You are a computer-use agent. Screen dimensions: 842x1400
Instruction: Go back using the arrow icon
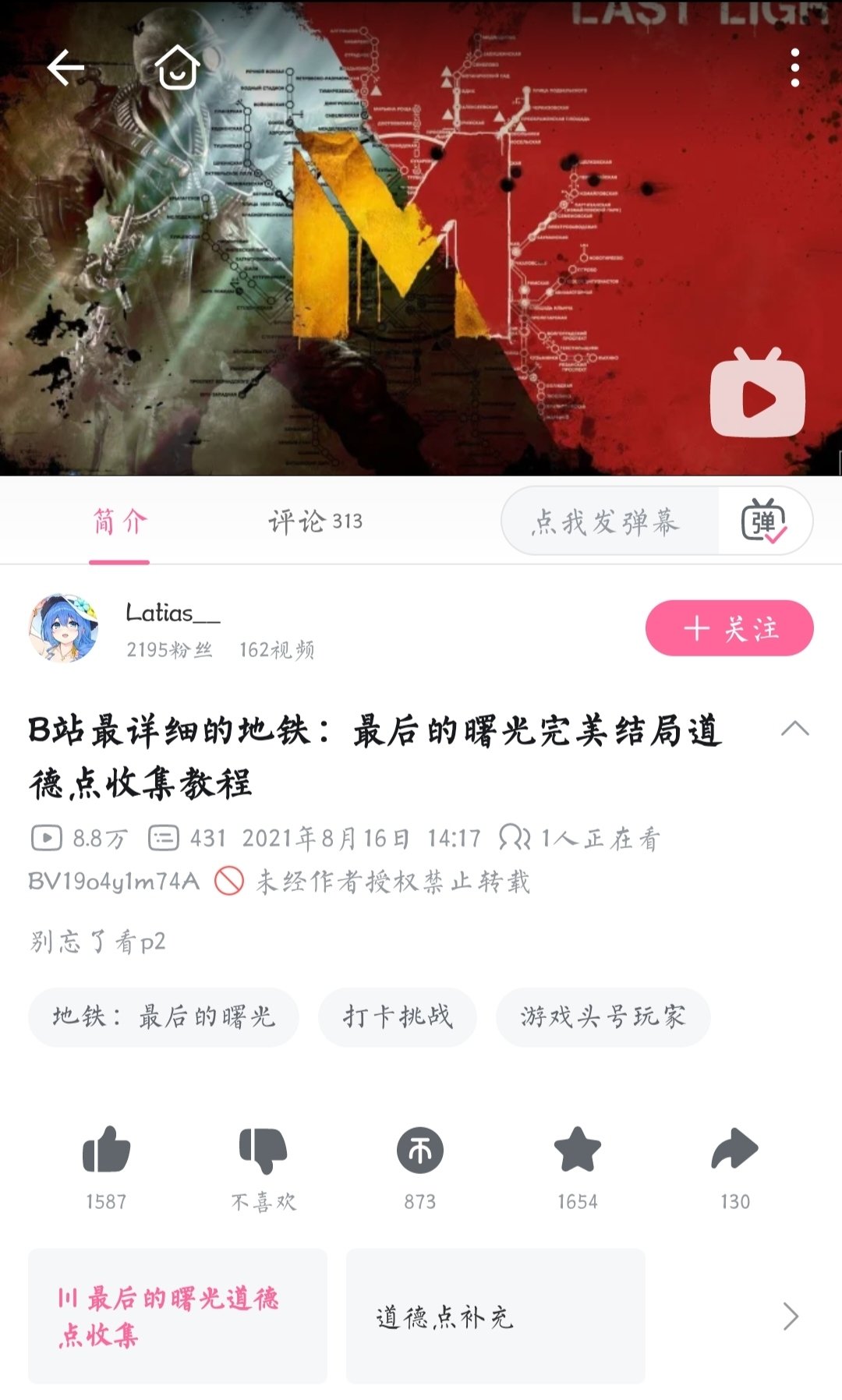(65, 69)
